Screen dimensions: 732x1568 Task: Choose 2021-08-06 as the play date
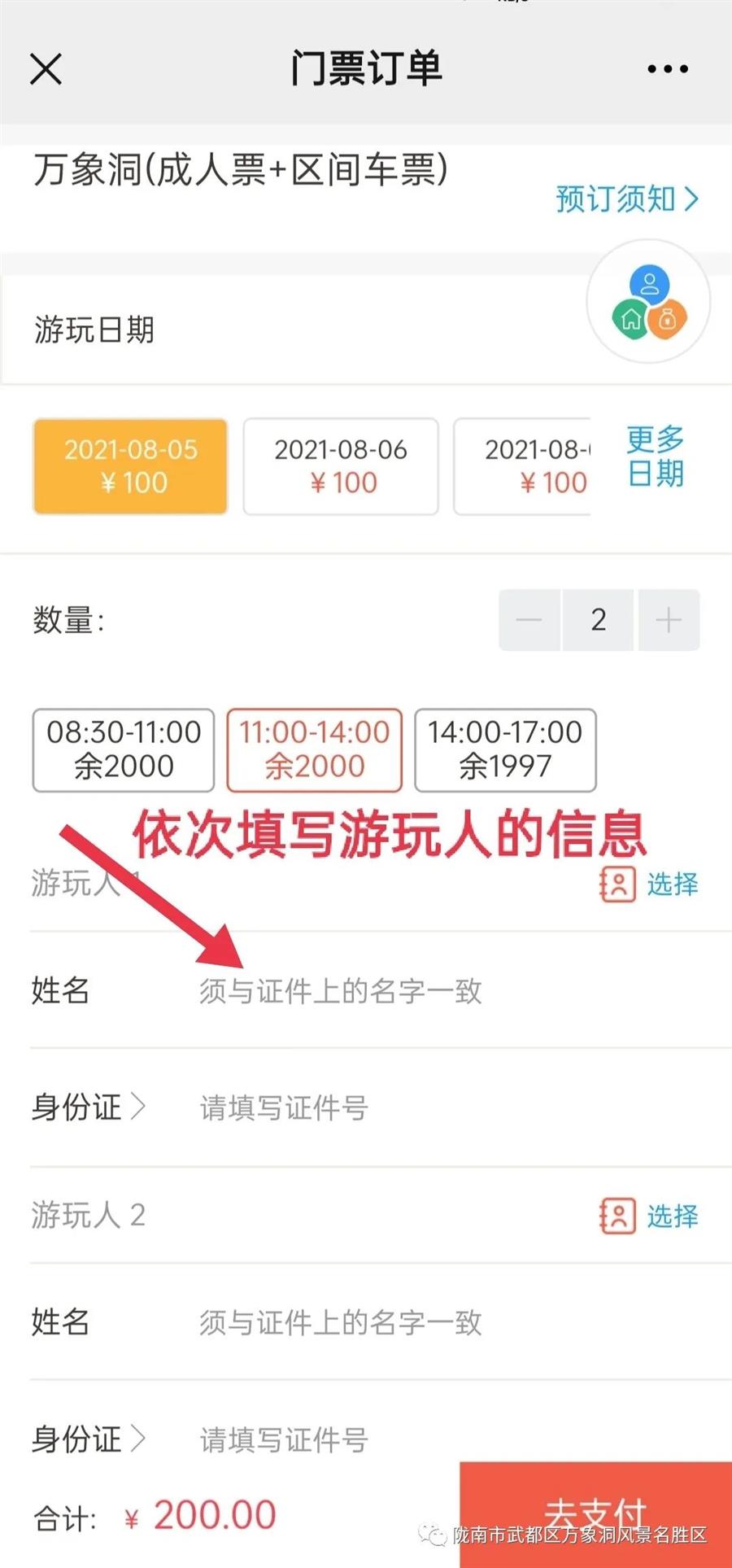(341, 466)
